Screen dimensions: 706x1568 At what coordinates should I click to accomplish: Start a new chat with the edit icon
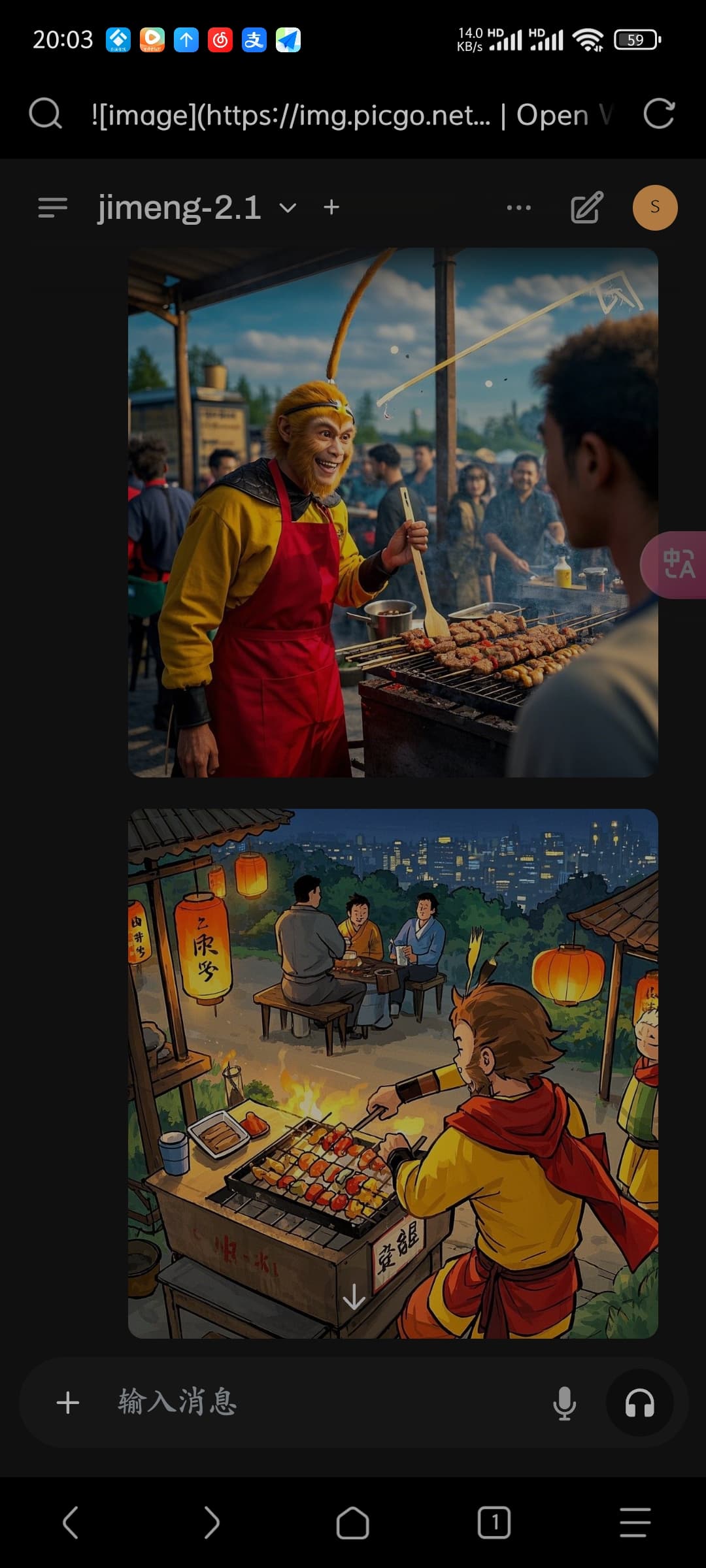586,208
